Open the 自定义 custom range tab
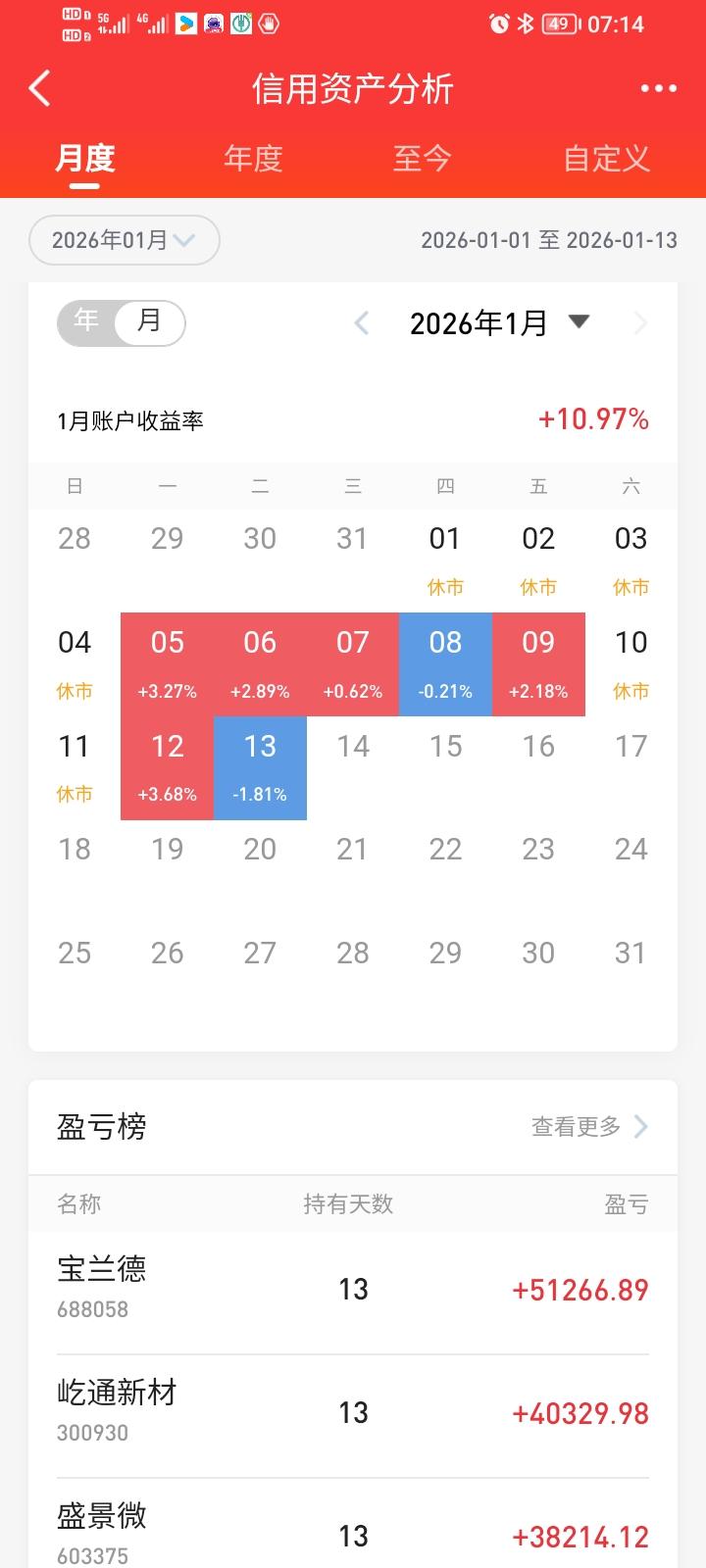 pos(606,158)
